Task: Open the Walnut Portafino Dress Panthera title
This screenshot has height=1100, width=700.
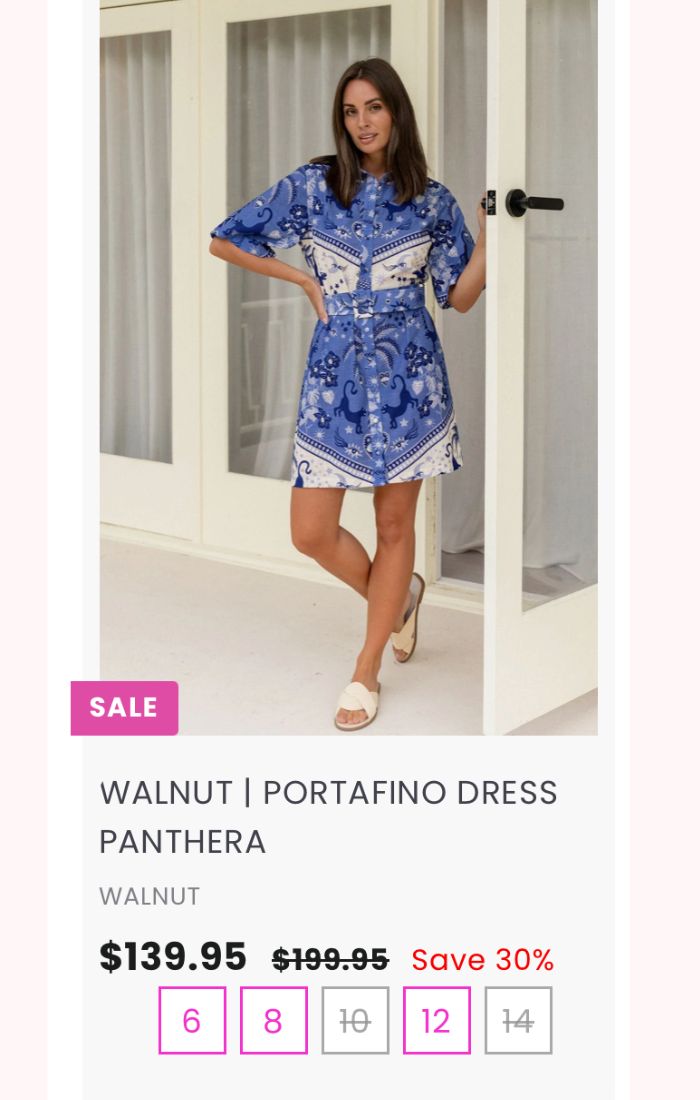Action: point(328,816)
